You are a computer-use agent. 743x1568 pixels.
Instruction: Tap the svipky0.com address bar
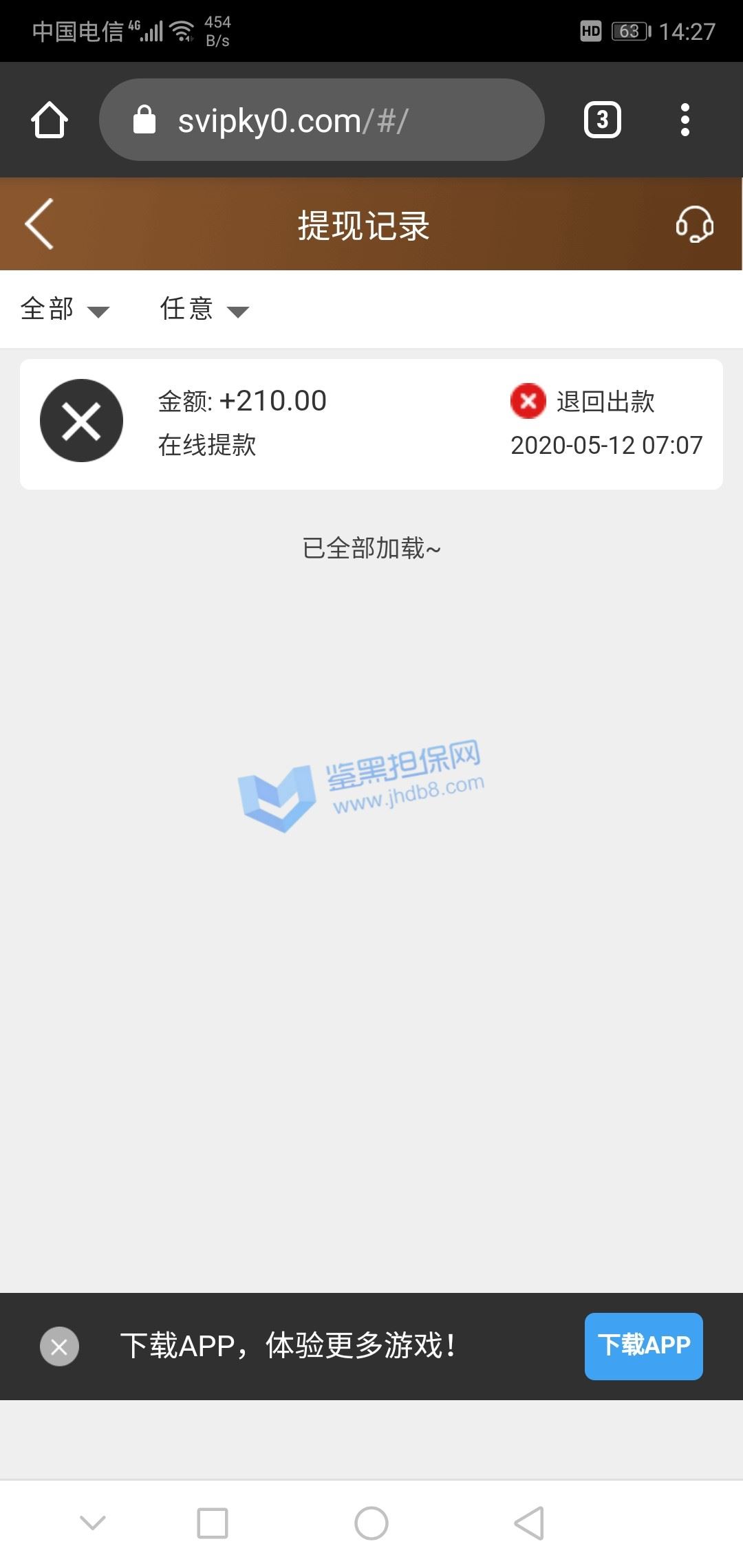[322, 120]
